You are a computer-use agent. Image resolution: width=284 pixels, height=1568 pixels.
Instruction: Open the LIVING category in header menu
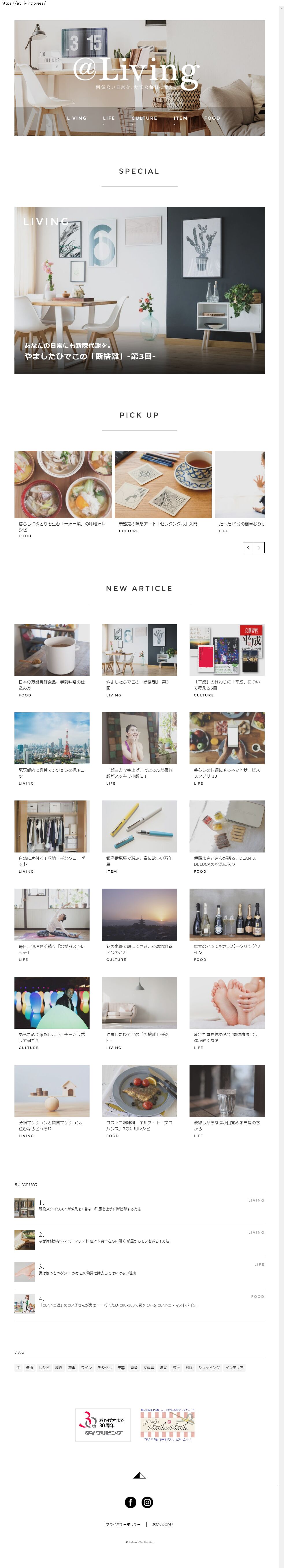tap(77, 118)
